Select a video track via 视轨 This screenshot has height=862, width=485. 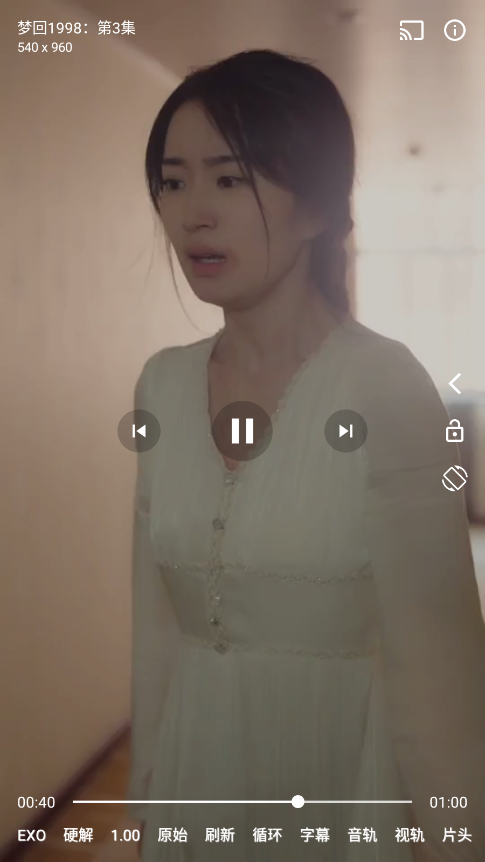410,836
